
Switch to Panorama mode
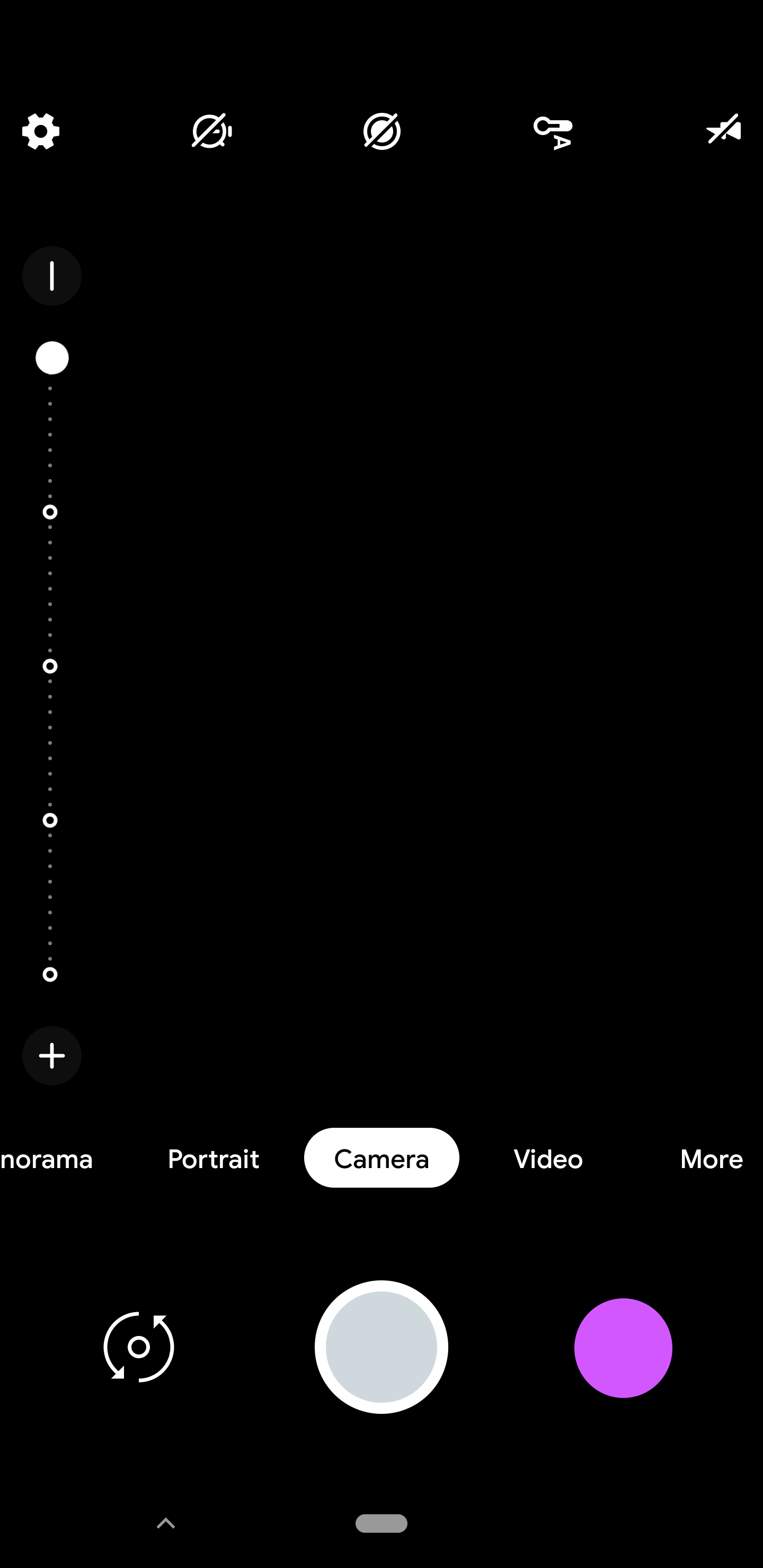[46, 1159]
